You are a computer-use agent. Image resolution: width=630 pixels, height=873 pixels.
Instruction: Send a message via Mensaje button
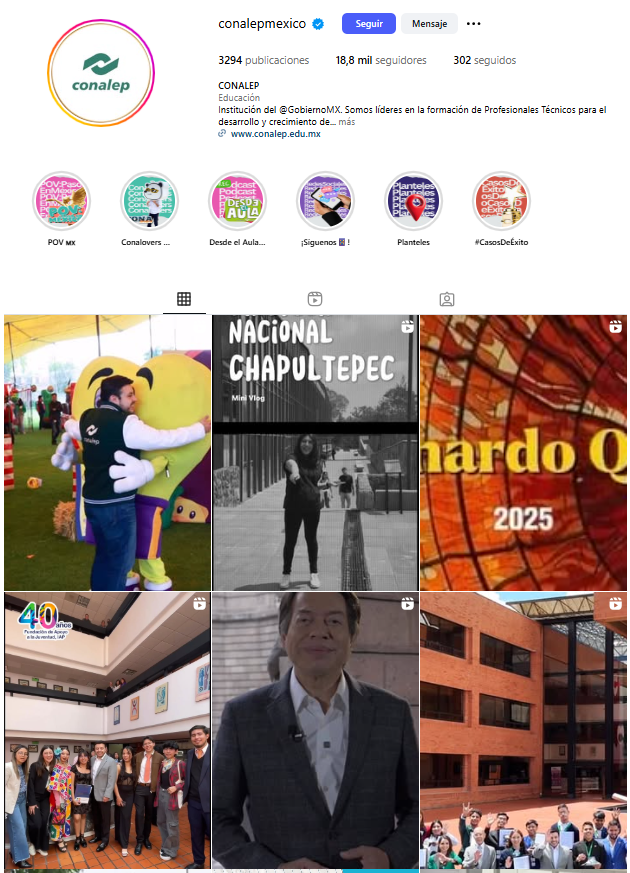(429, 23)
